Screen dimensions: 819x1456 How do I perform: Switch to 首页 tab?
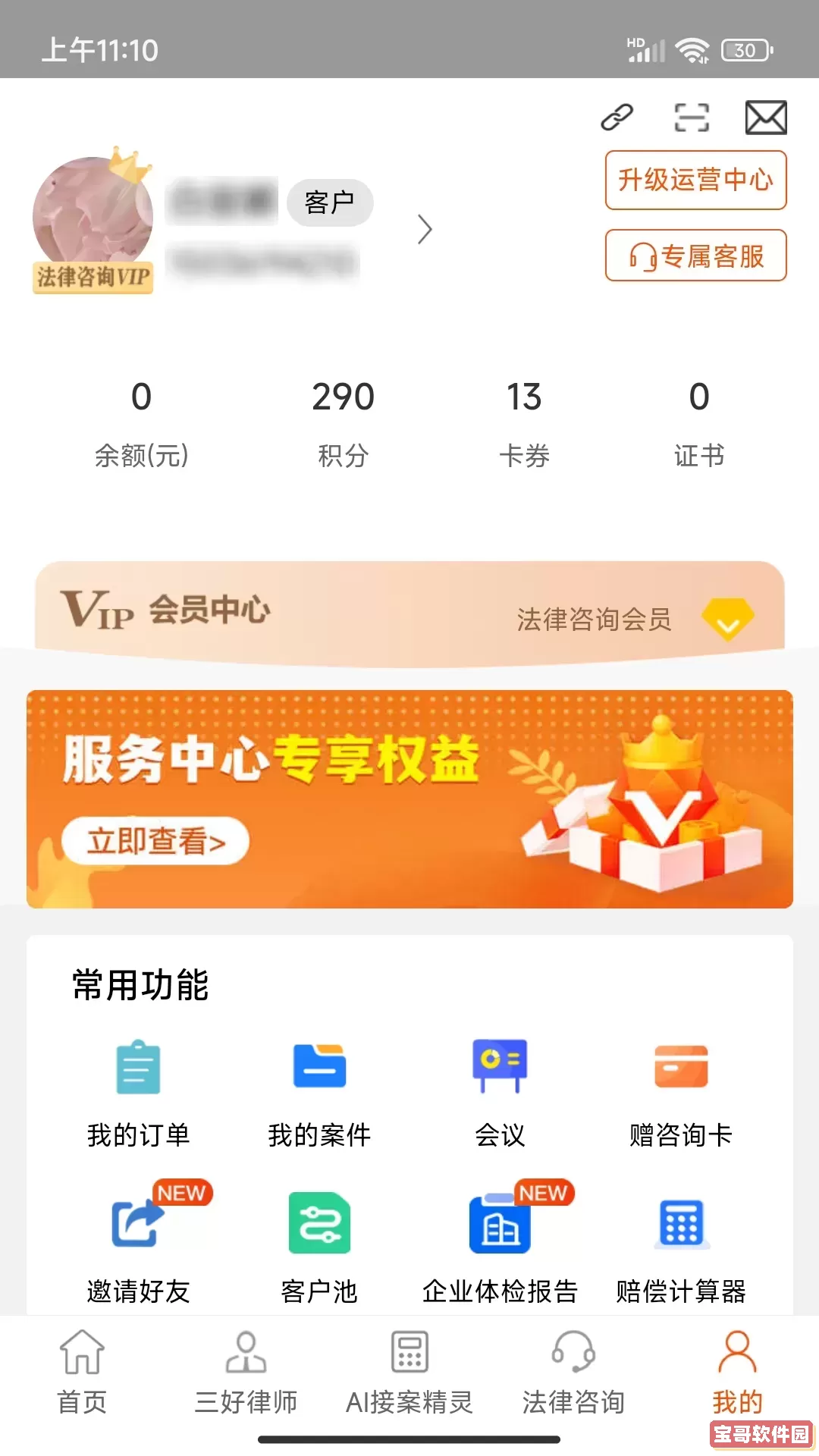pyautogui.click(x=82, y=1373)
